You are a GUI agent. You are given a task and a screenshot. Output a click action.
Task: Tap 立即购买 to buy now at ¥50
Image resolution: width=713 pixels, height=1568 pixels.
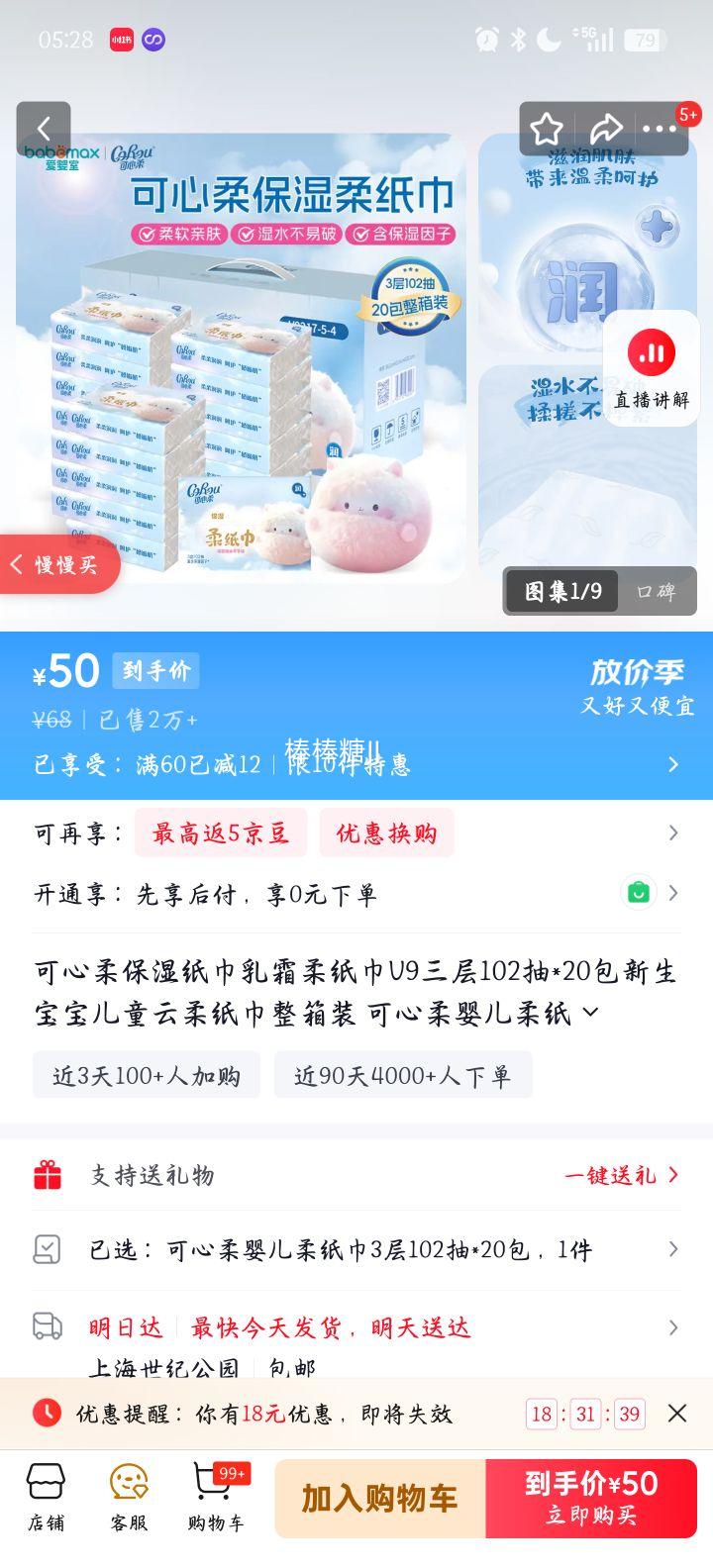tap(590, 1498)
